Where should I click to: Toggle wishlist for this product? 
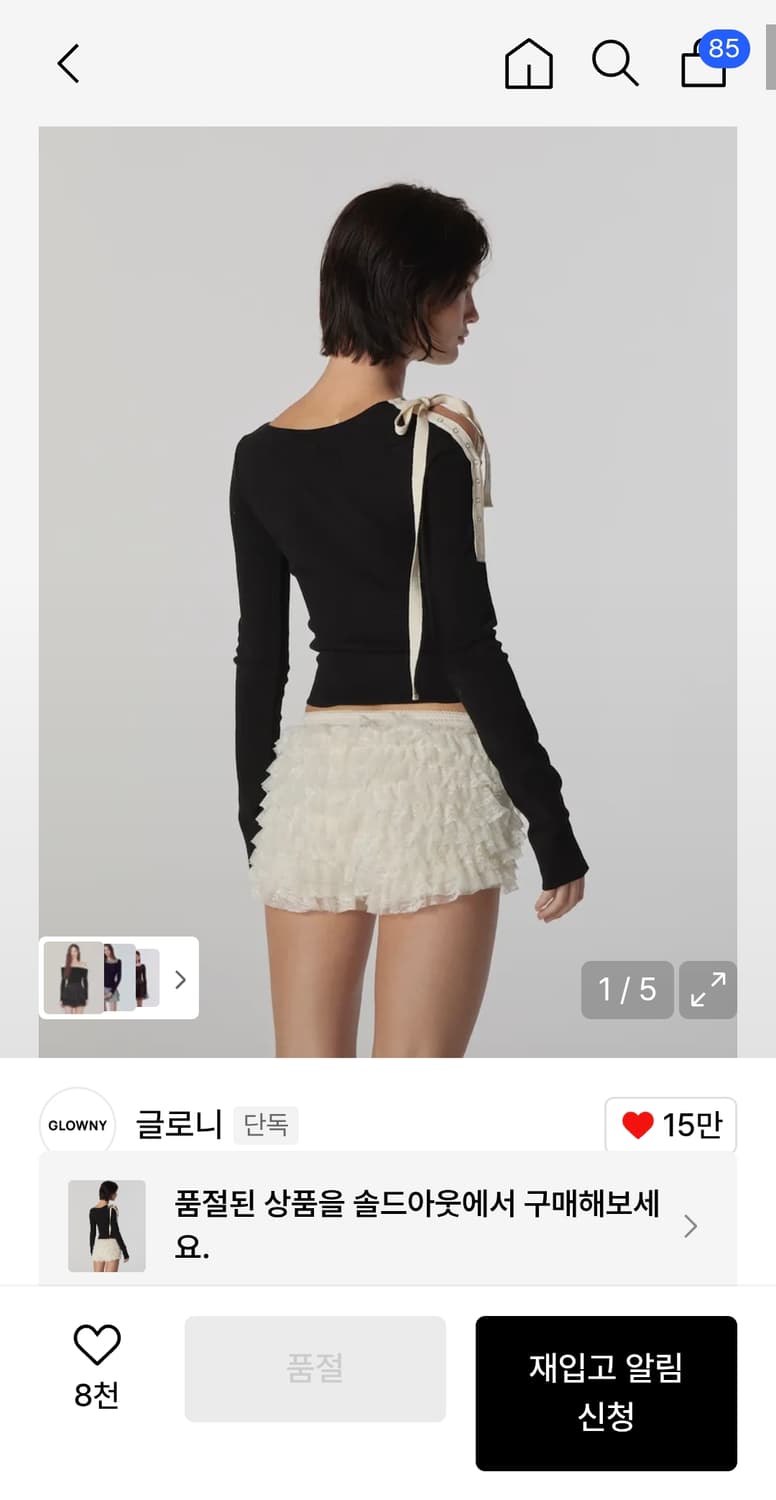click(x=95, y=1345)
